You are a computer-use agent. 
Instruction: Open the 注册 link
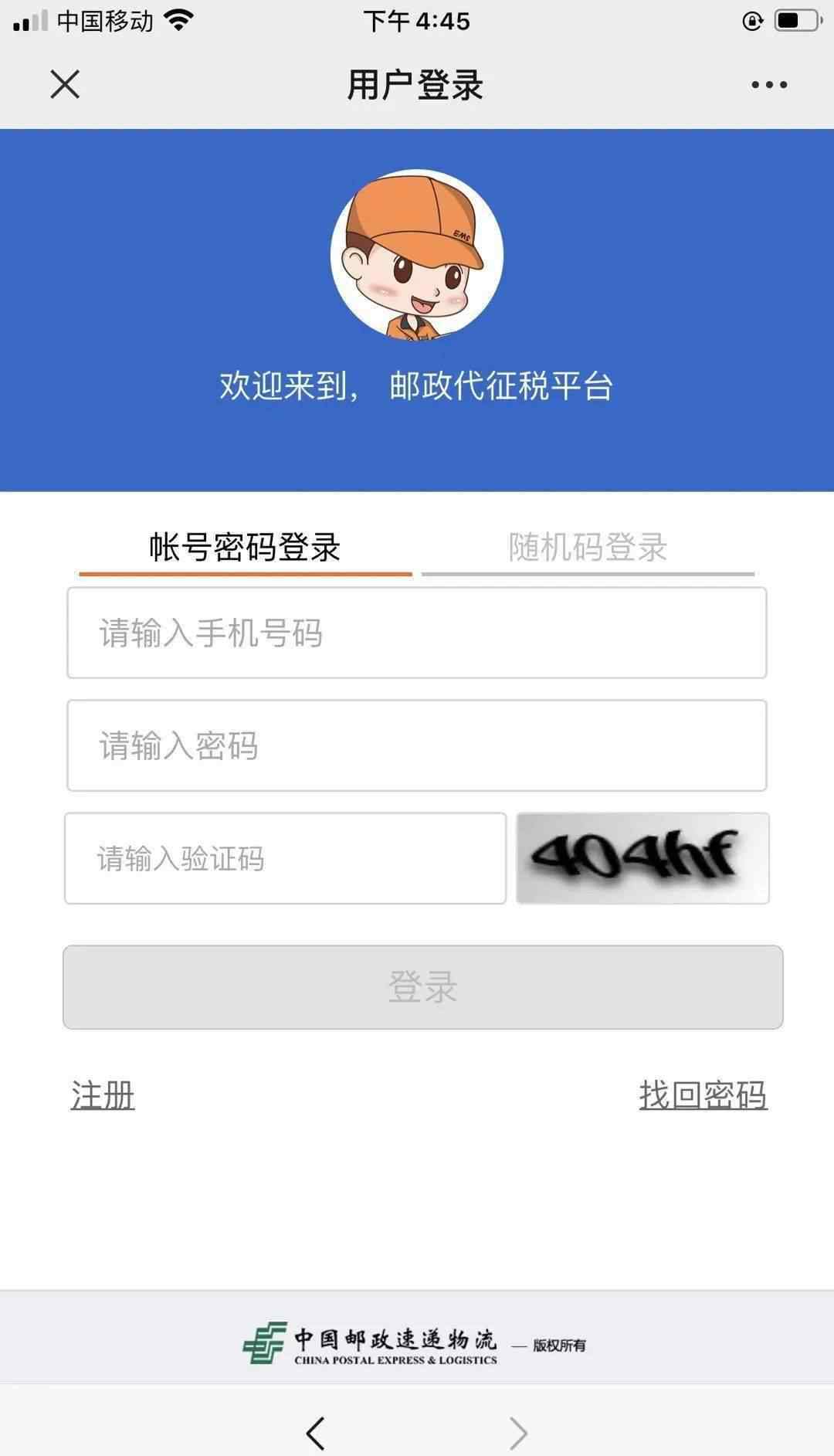coord(103,1095)
